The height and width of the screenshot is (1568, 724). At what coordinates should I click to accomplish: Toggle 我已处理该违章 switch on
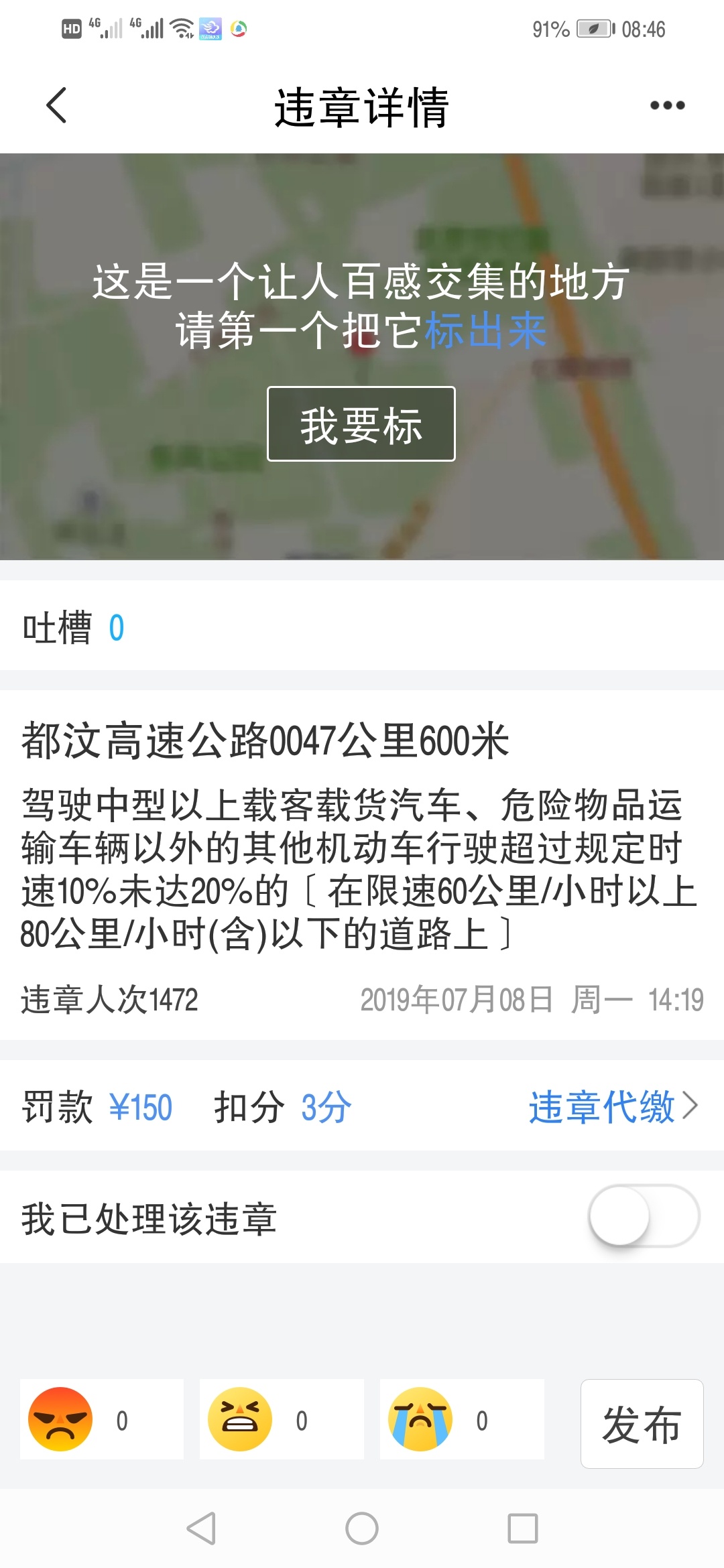[x=644, y=1216]
